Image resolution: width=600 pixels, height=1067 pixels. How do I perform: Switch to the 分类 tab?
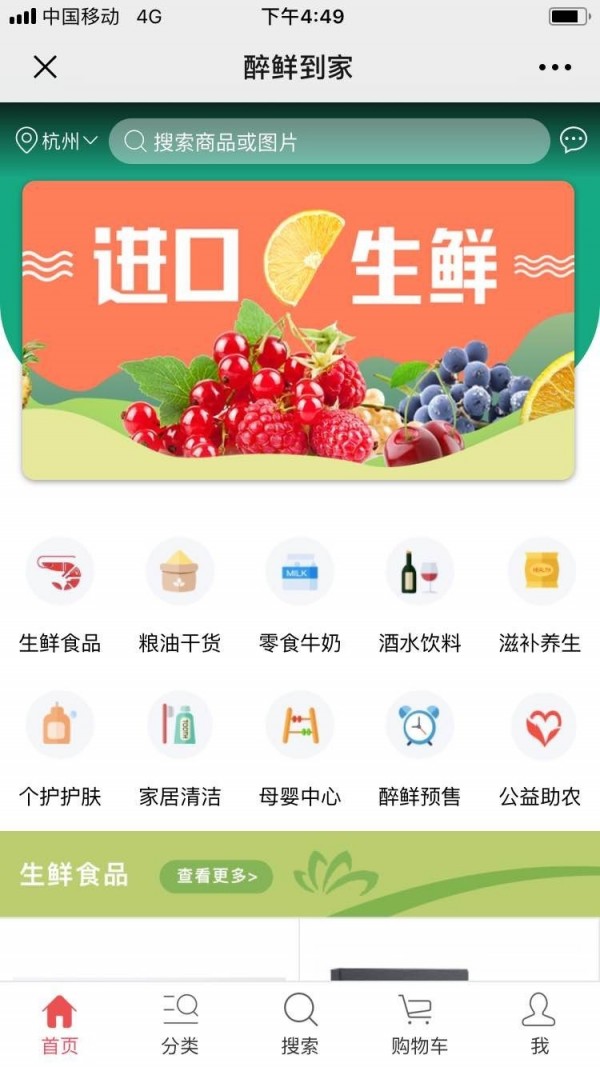pyautogui.click(x=180, y=1024)
